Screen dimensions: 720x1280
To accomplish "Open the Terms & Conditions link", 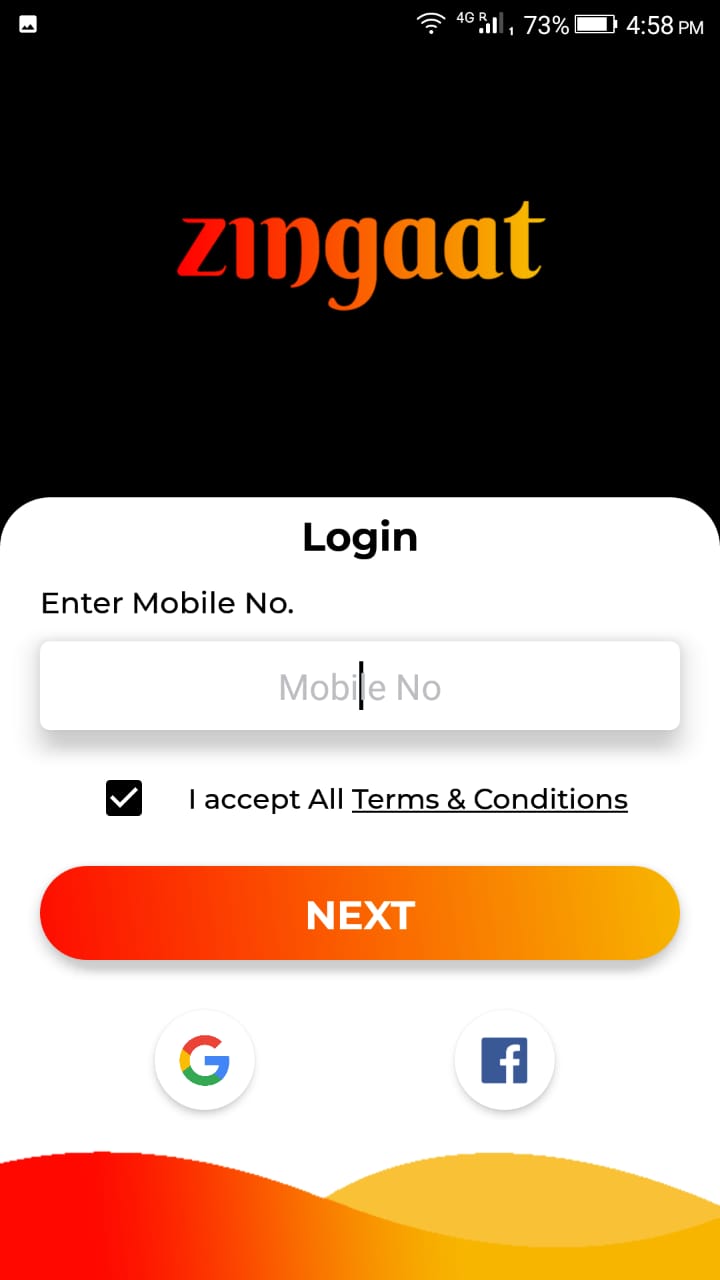I will click(490, 799).
